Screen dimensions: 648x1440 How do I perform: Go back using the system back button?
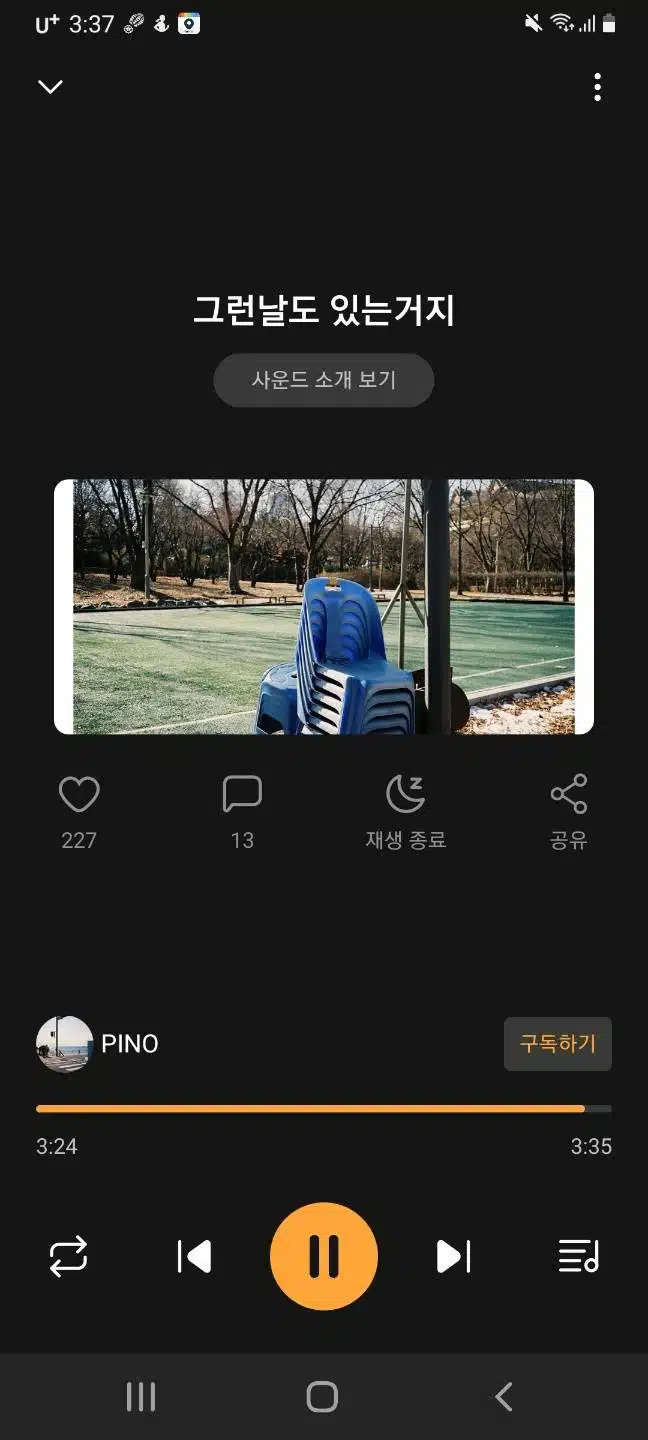(504, 1397)
